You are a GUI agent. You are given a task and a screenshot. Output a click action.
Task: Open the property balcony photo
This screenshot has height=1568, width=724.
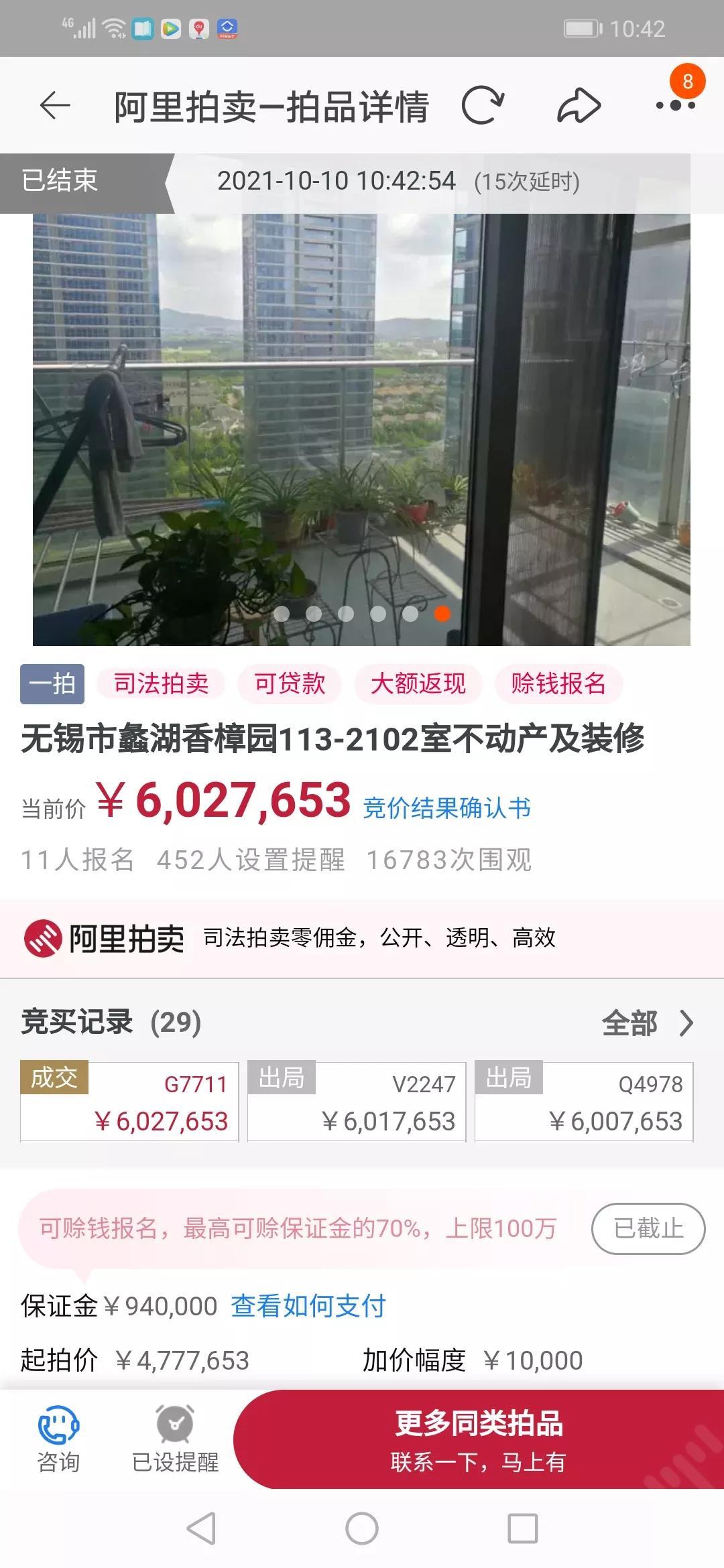(x=362, y=429)
